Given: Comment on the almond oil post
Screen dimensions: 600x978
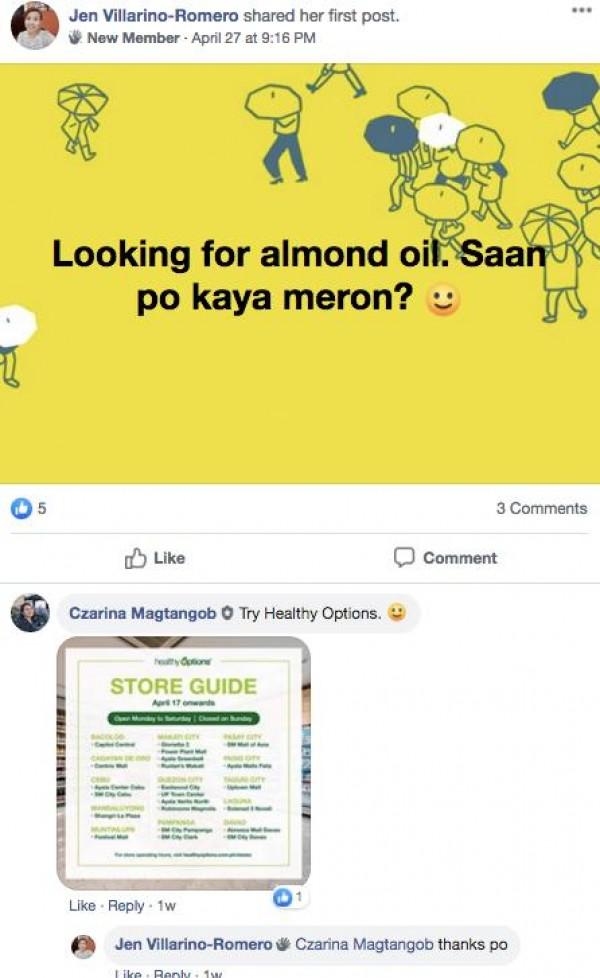Looking at the screenshot, I should click(x=445, y=558).
